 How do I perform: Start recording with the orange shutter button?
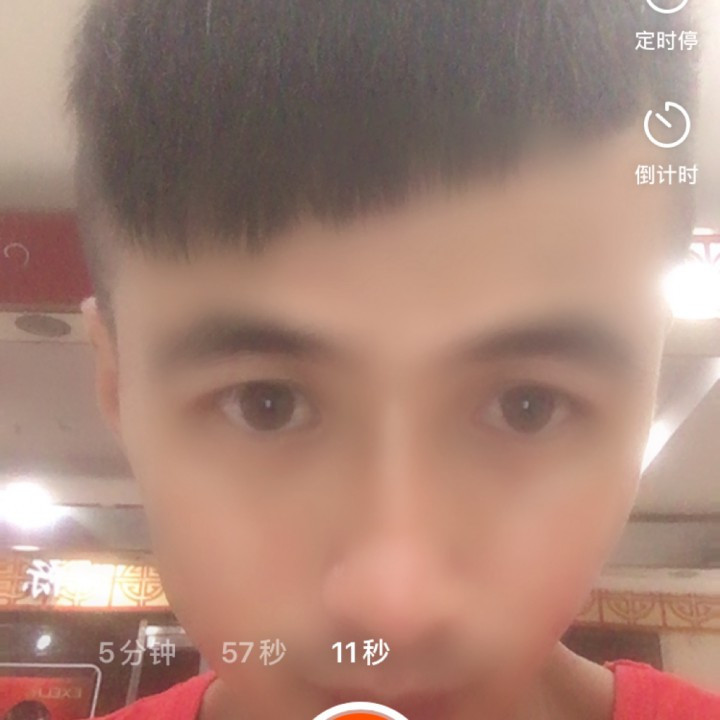coord(360,711)
